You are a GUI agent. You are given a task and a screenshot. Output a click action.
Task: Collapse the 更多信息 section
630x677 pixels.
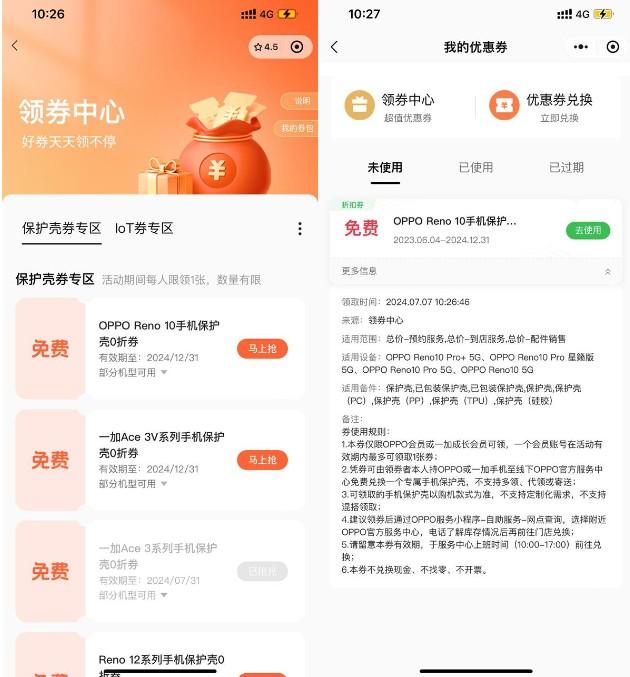coord(606,271)
